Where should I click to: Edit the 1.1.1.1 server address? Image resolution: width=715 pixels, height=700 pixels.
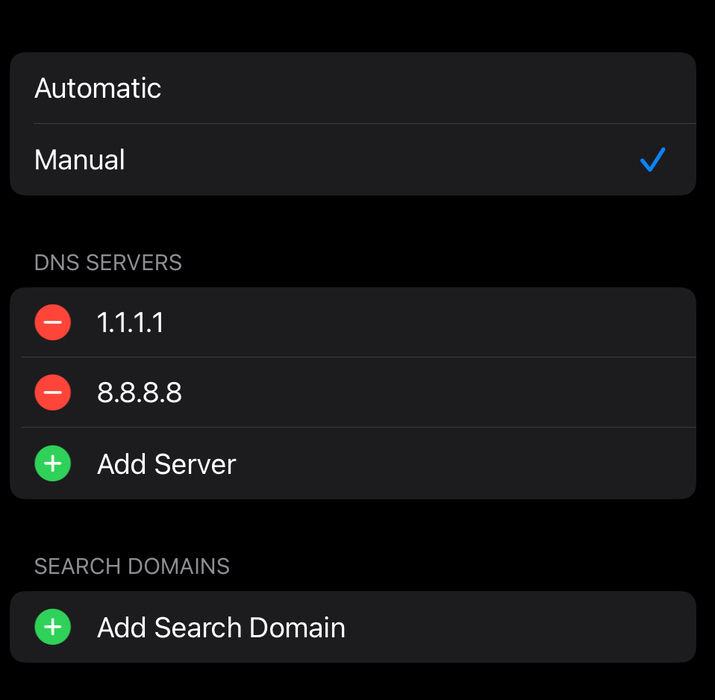click(131, 322)
